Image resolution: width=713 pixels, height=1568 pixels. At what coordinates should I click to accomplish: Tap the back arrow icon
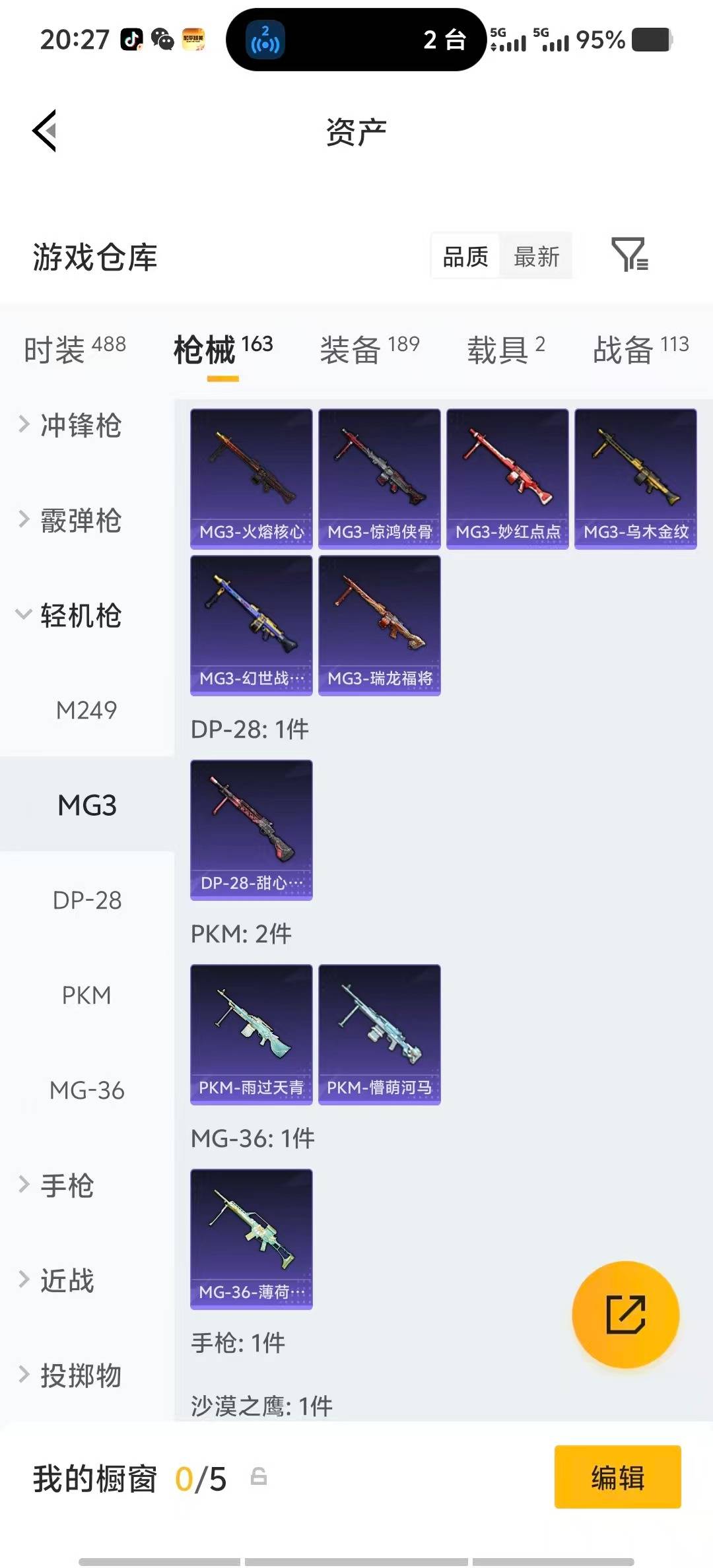(44, 131)
